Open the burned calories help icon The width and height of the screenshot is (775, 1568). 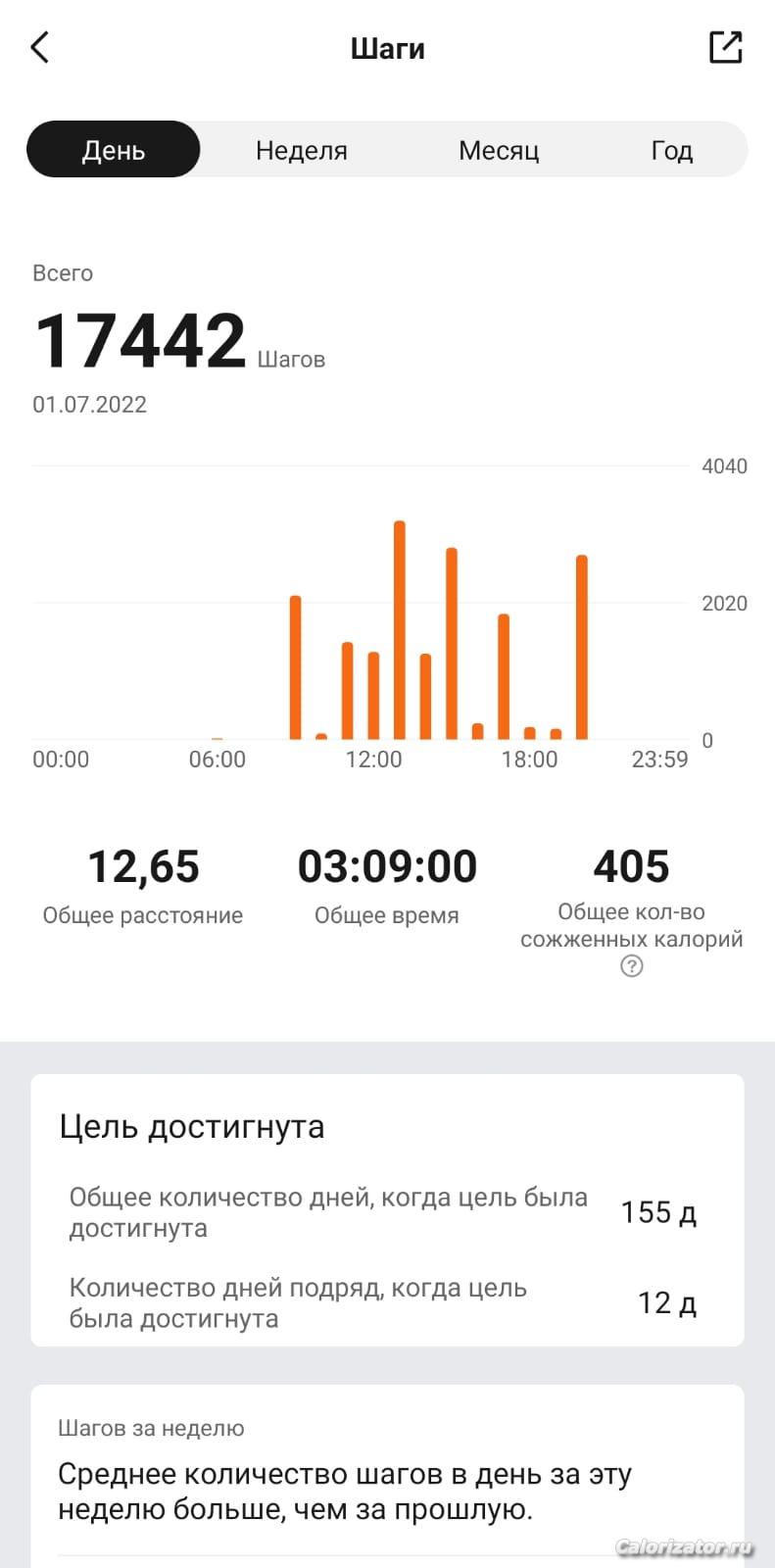coord(632,967)
